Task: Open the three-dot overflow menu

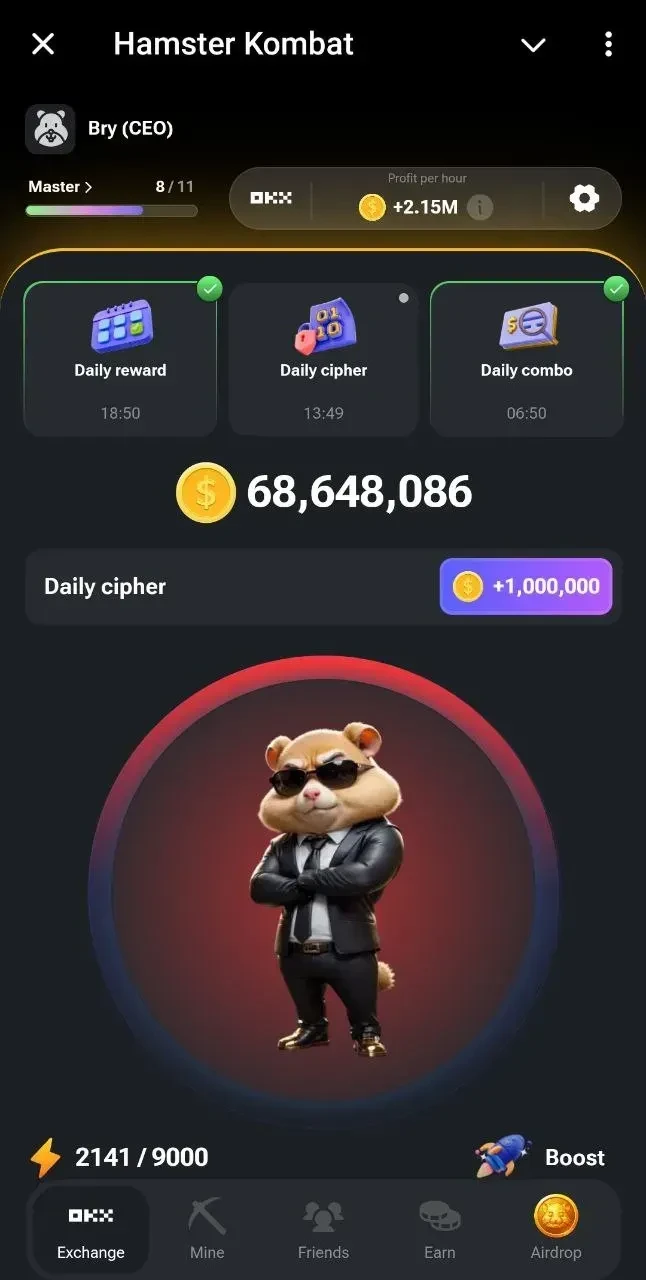Action: coord(608,44)
